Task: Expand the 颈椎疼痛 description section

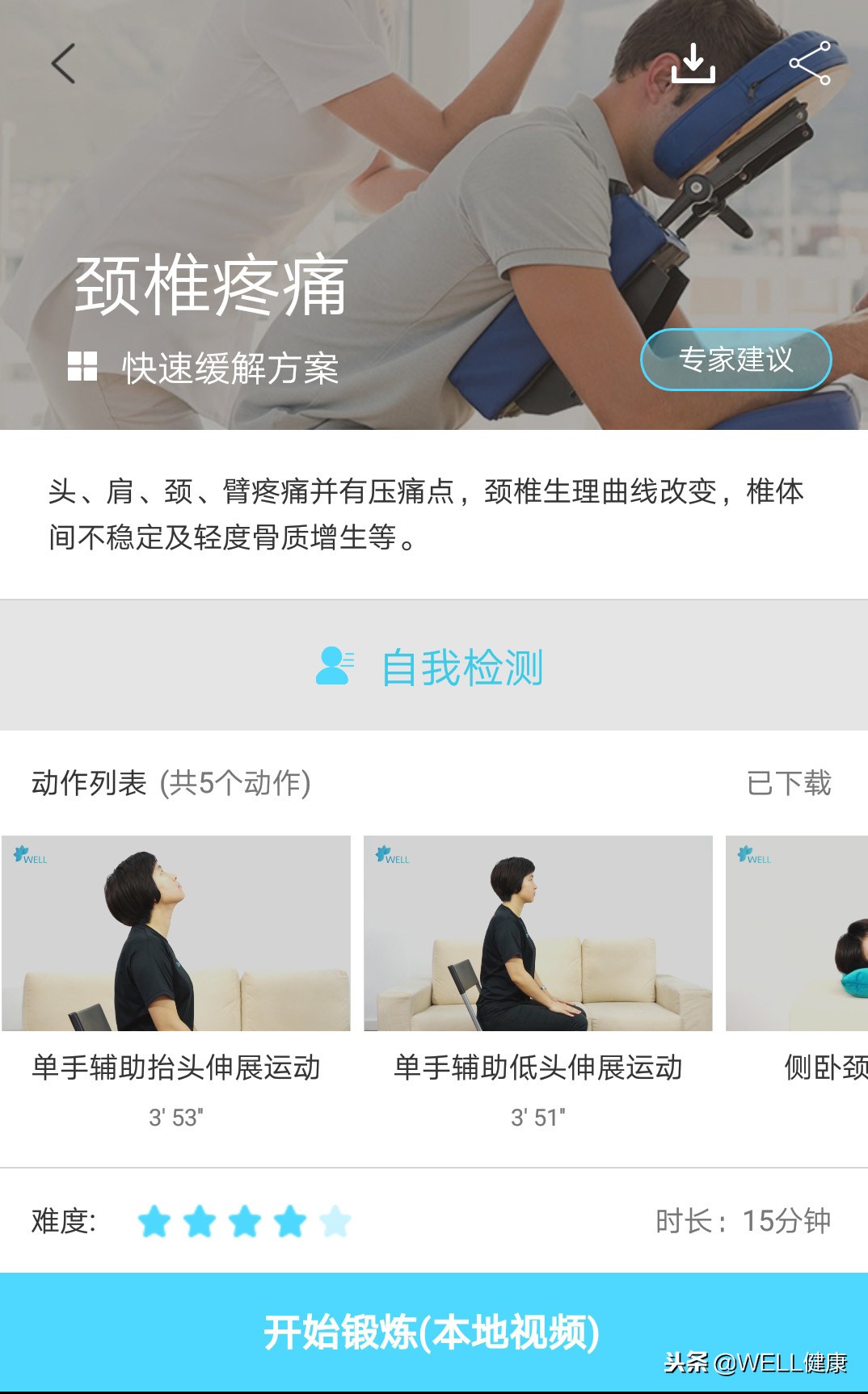Action: (x=433, y=515)
